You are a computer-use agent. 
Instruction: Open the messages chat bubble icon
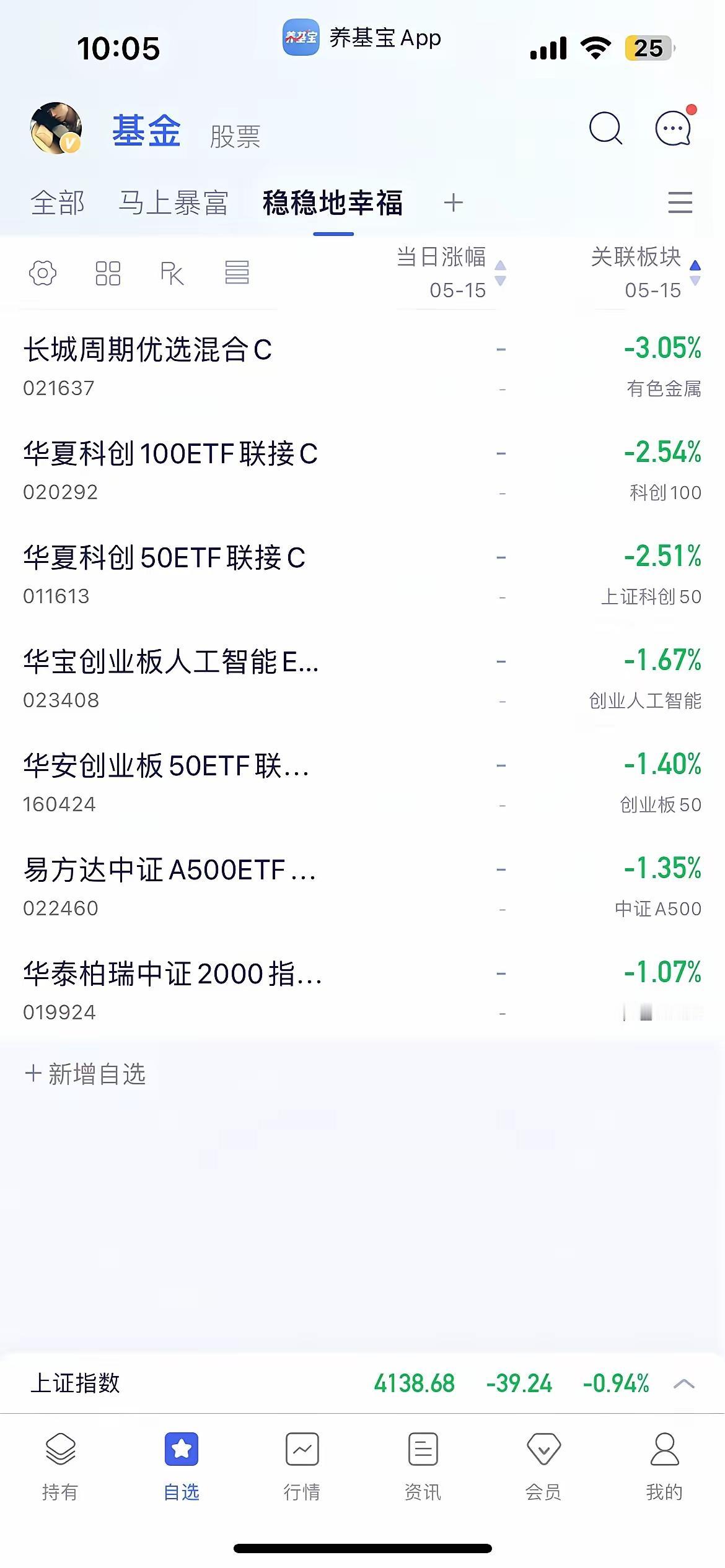(674, 127)
